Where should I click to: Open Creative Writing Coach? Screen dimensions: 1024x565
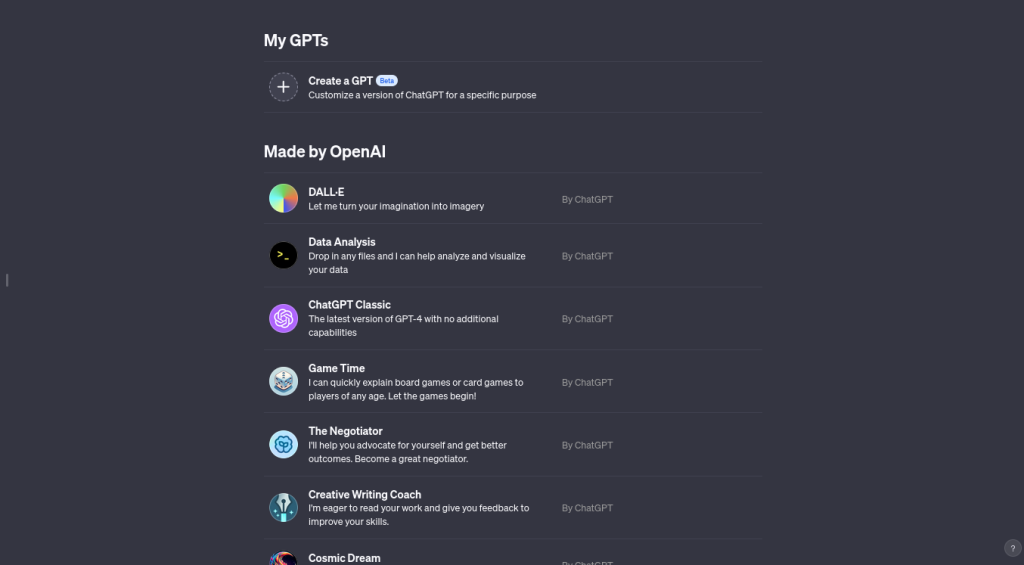click(364, 494)
